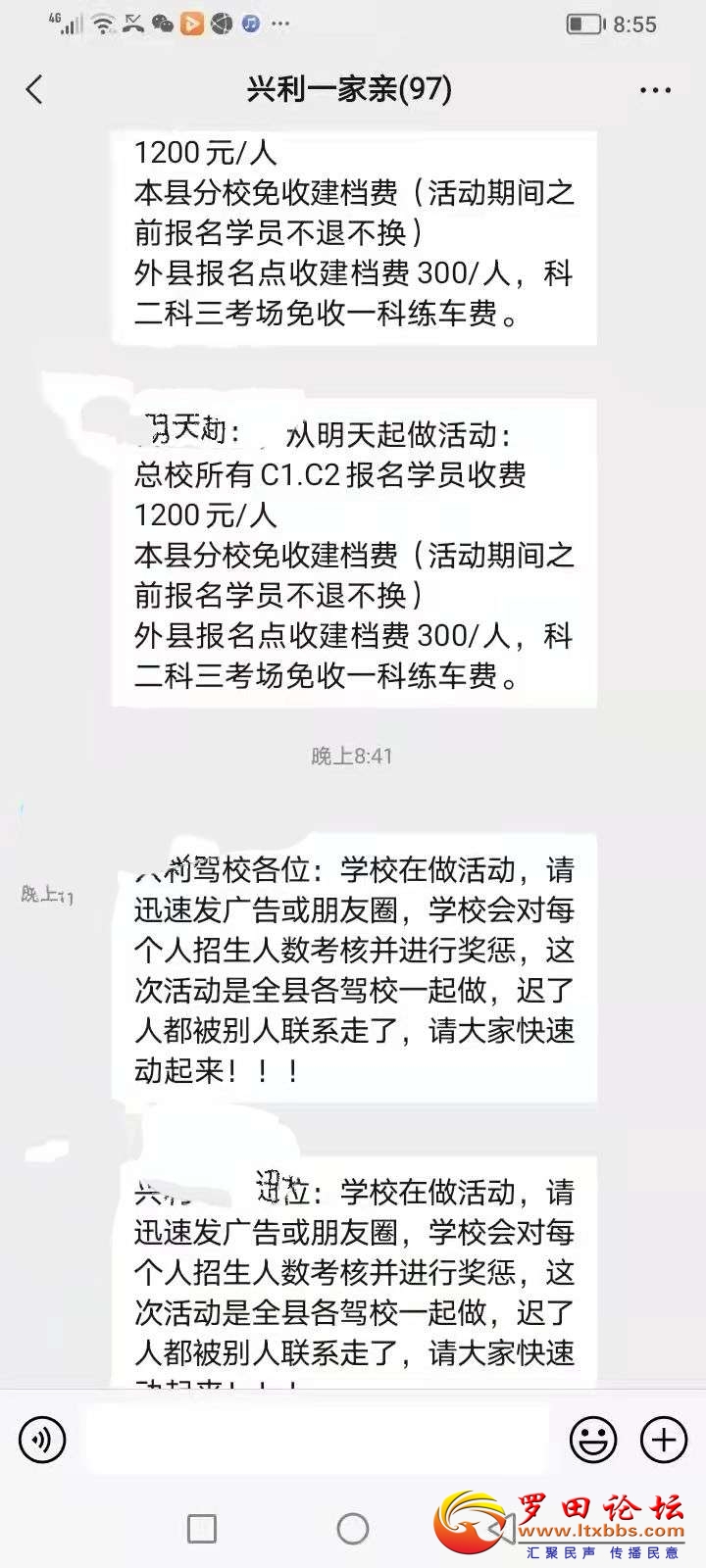Switch to voice message input

click(x=42, y=1440)
